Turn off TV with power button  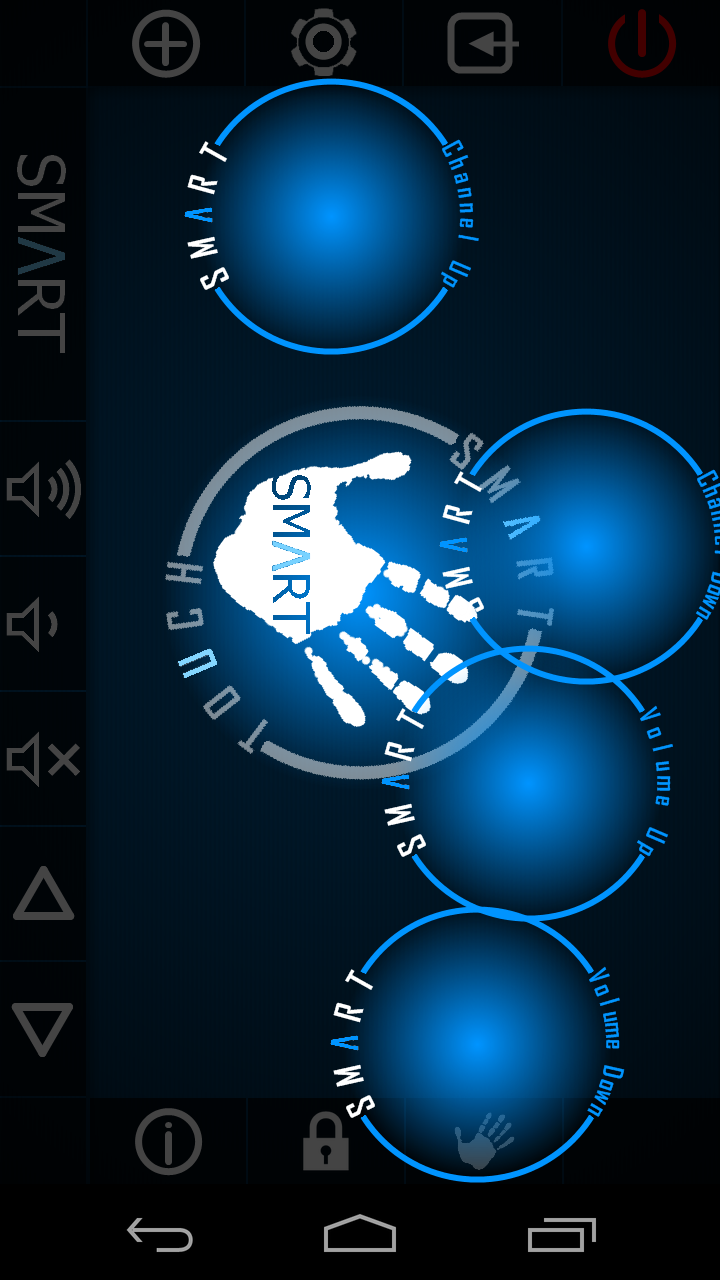(642, 44)
